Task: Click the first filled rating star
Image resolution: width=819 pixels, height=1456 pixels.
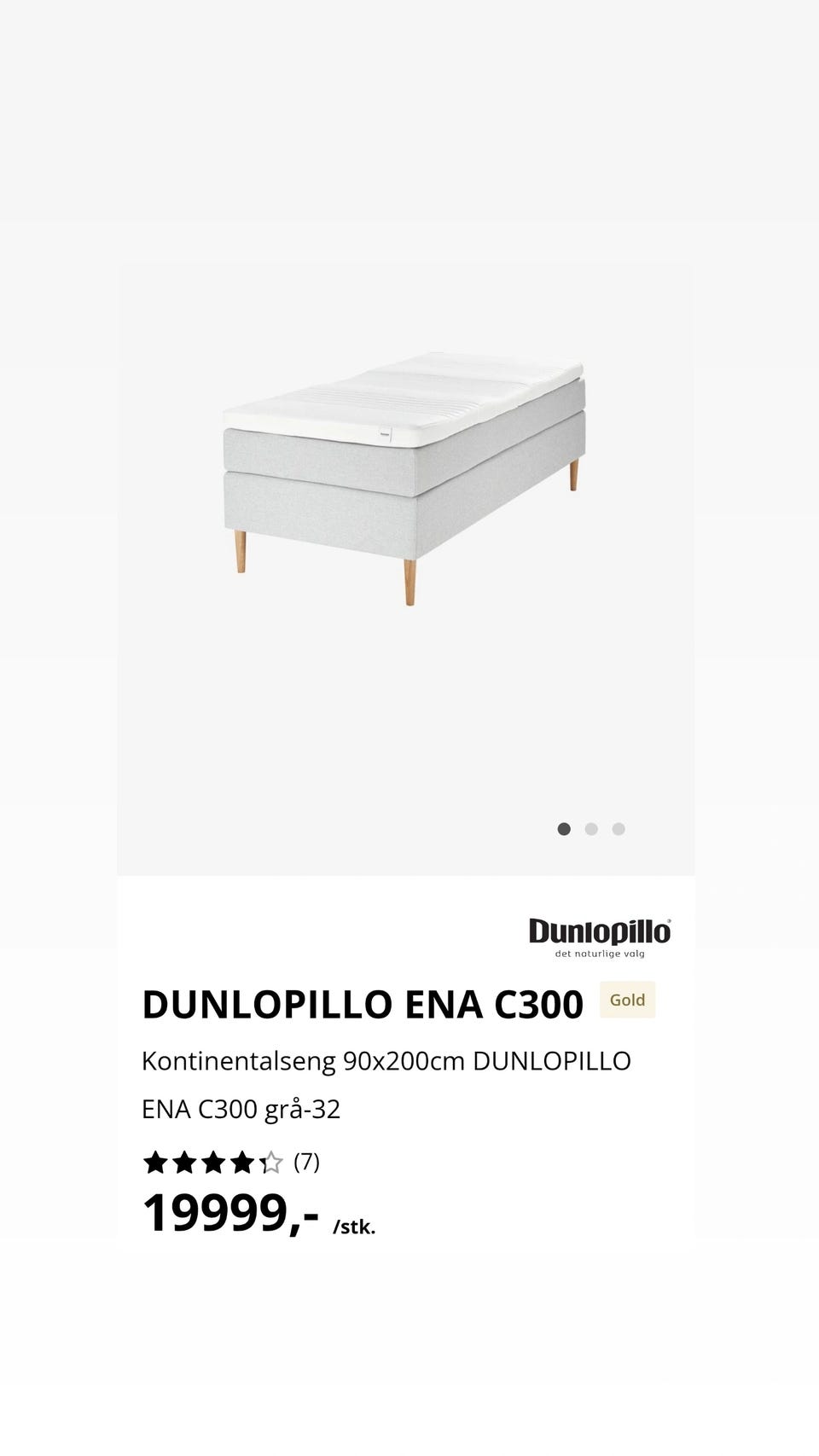Action: pos(154,1162)
